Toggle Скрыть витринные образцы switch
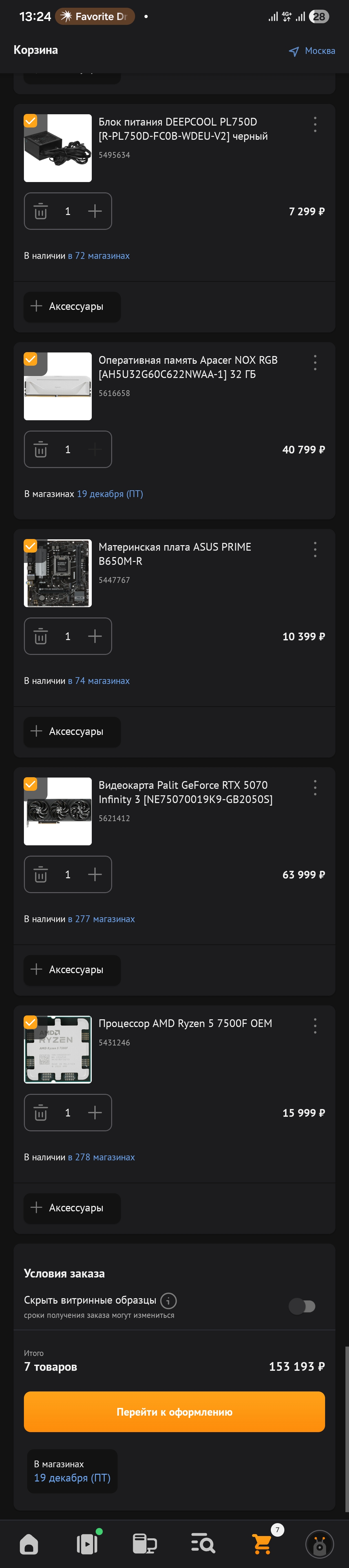 (x=302, y=1306)
